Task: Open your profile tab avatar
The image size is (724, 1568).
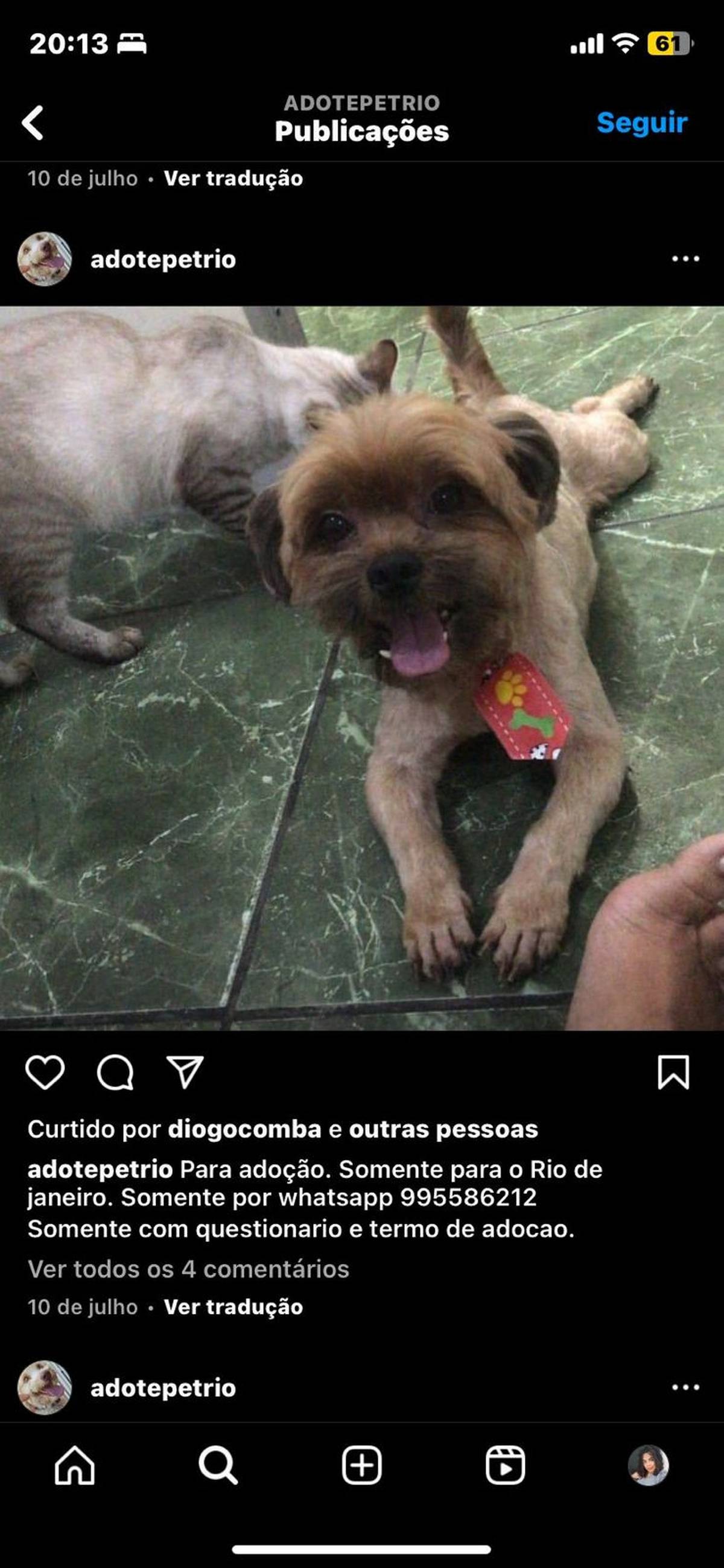Action: click(649, 1465)
